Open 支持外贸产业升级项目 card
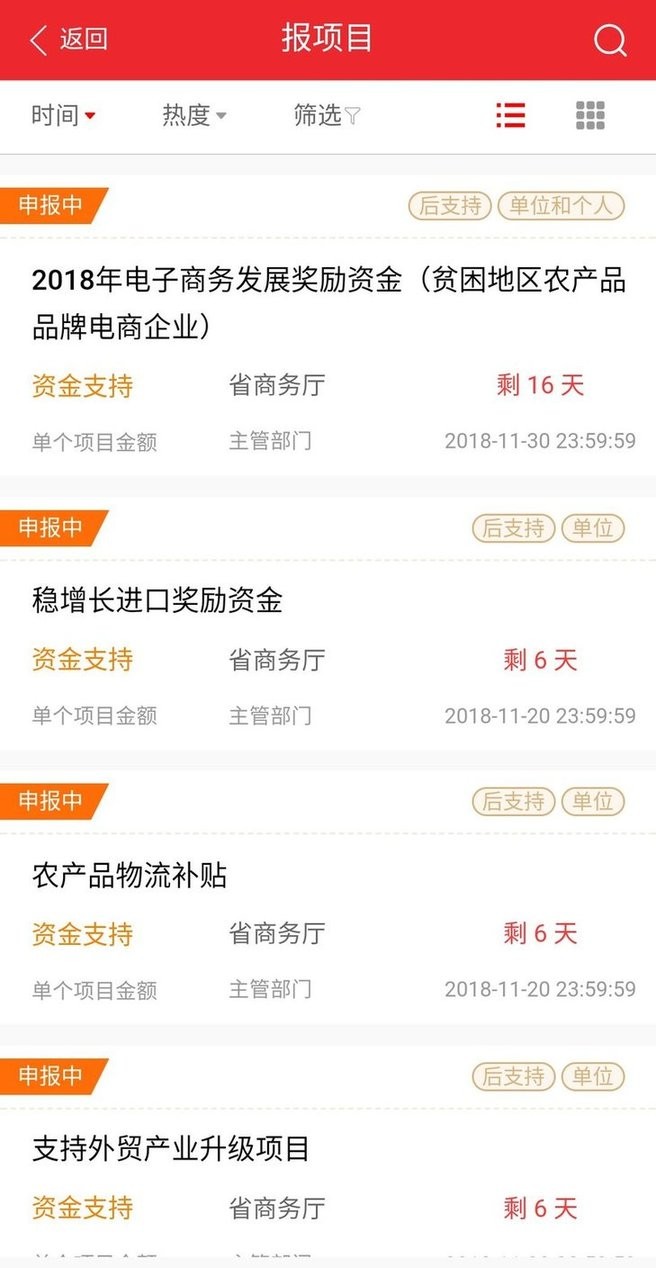The height and width of the screenshot is (1268, 656). click(x=171, y=1149)
